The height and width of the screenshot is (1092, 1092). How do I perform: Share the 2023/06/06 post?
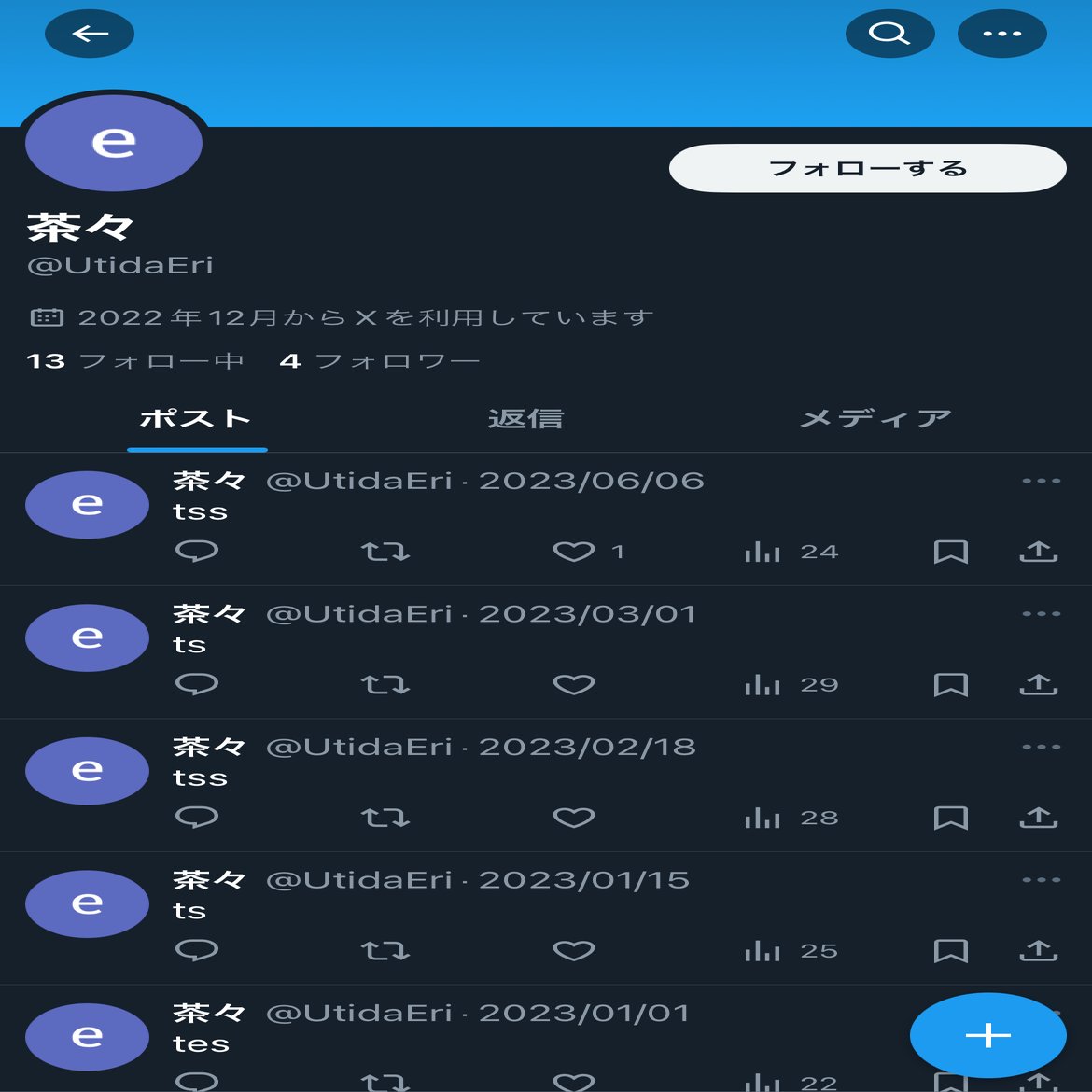point(1038,552)
